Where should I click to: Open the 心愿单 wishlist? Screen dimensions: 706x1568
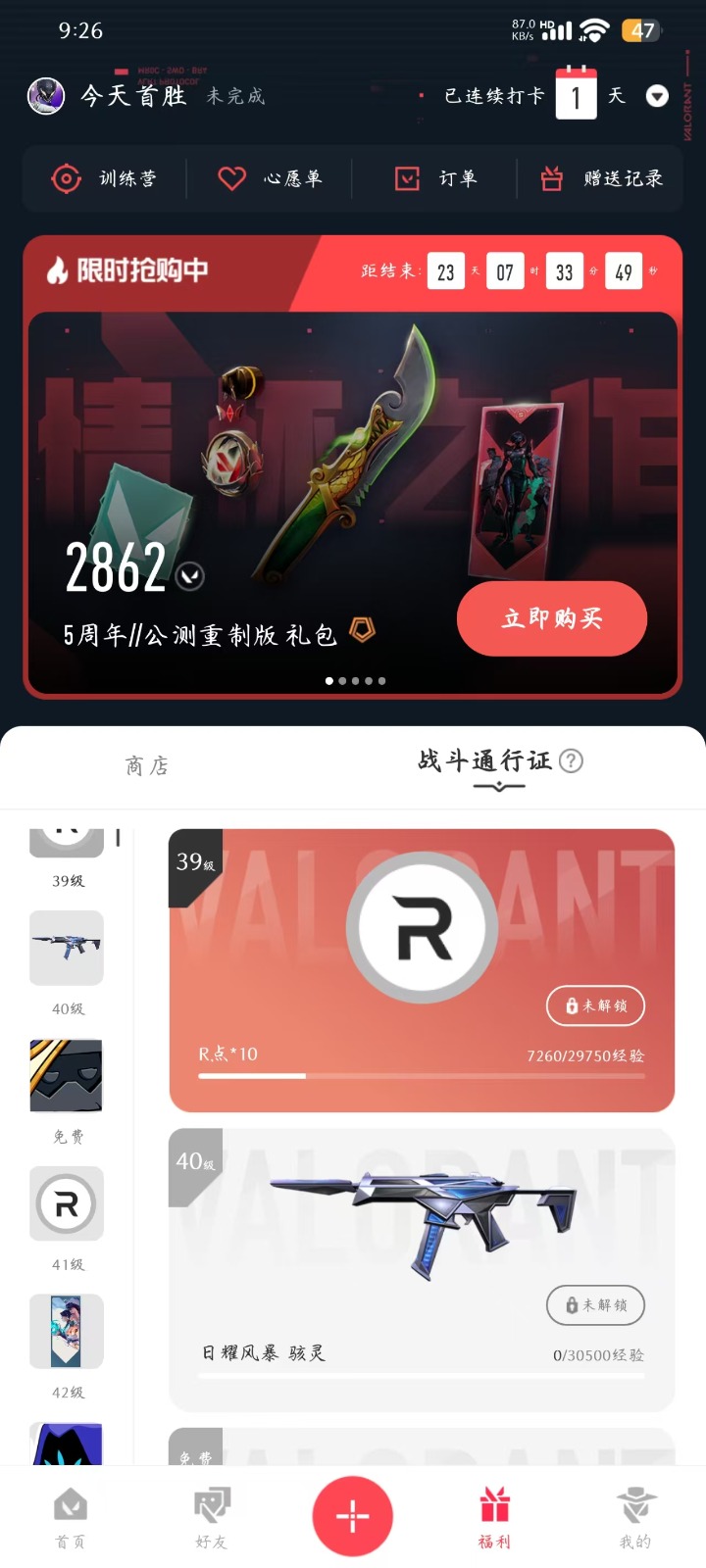[270, 178]
